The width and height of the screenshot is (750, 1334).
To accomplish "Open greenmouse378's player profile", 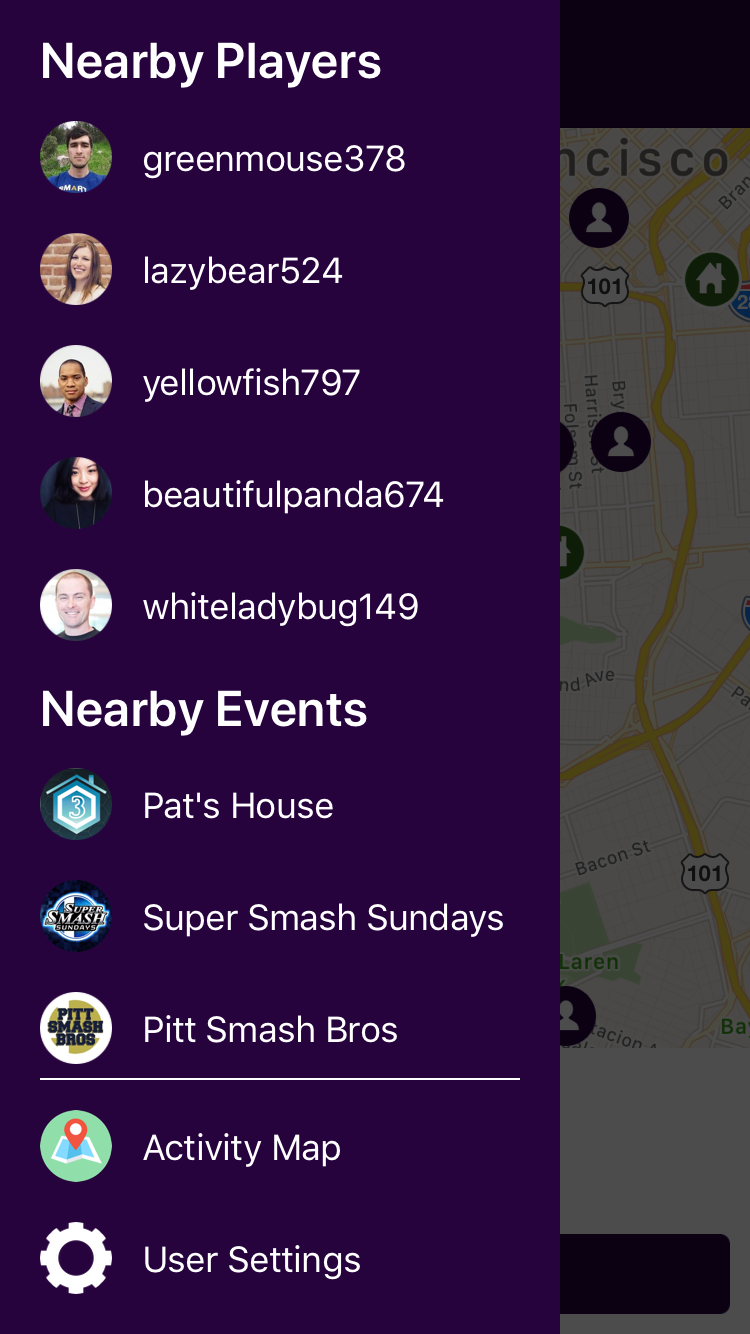I will click(280, 158).
